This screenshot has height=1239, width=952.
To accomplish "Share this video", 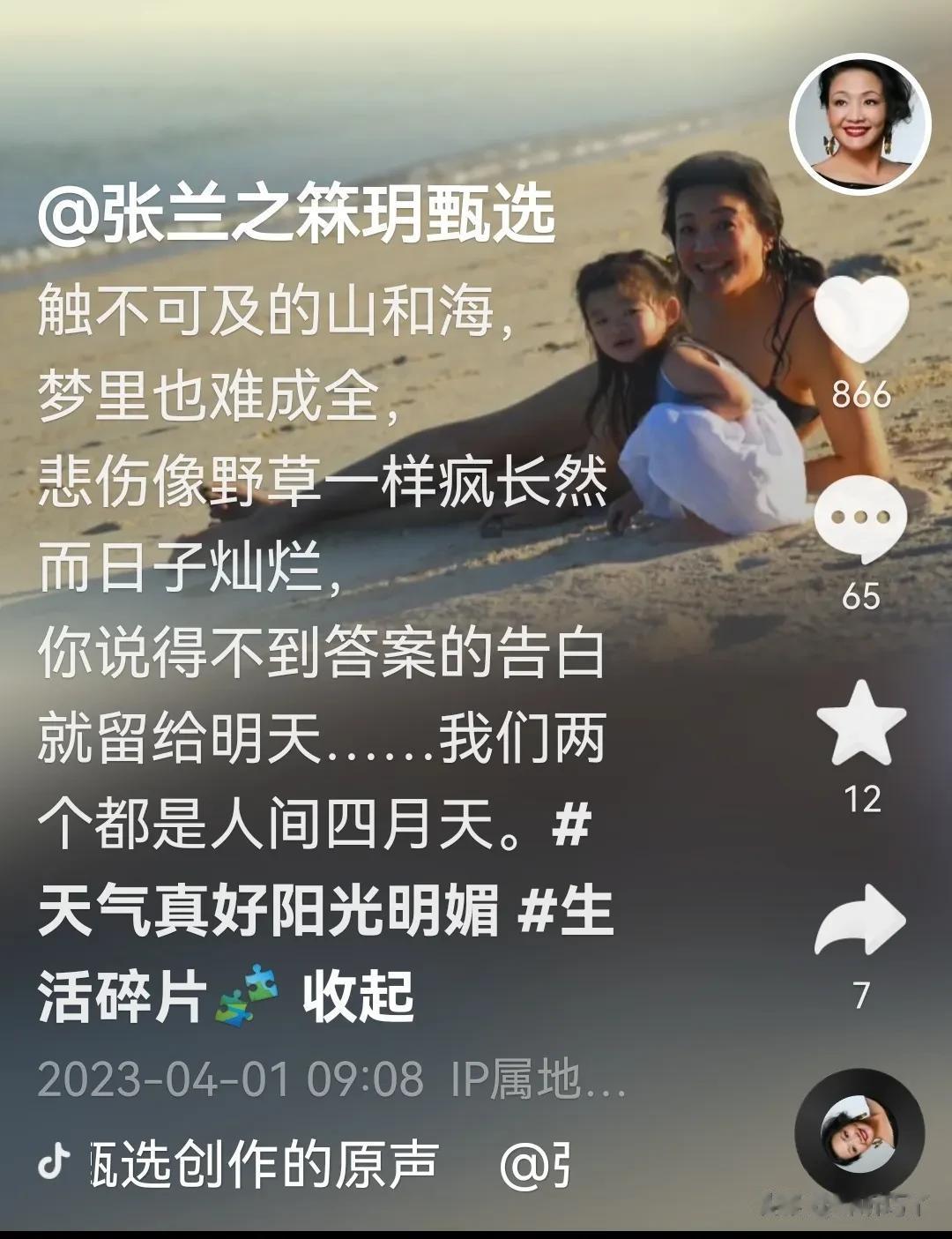I will [x=860, y=922].
